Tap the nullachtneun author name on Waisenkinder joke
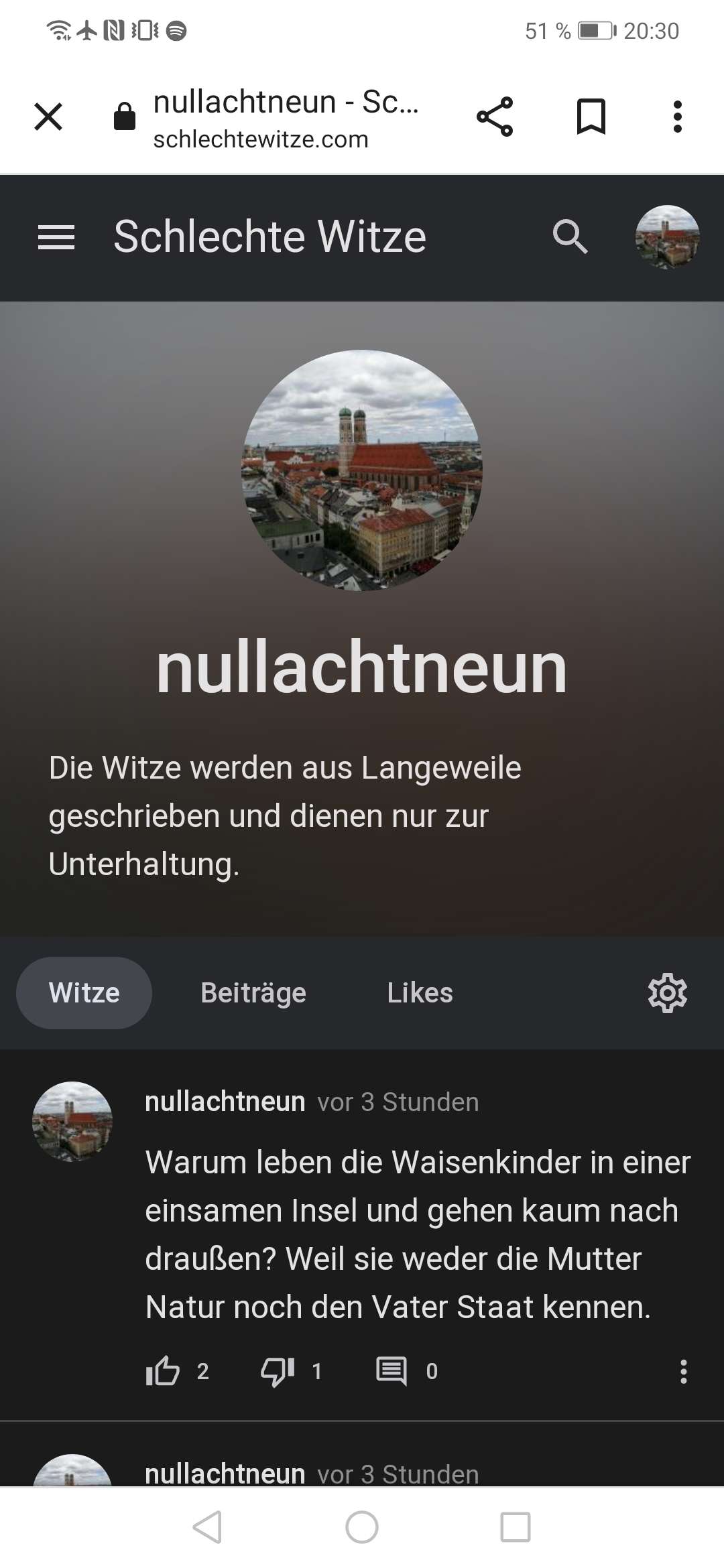724x1568 pixels. [x=225, y=1102]
